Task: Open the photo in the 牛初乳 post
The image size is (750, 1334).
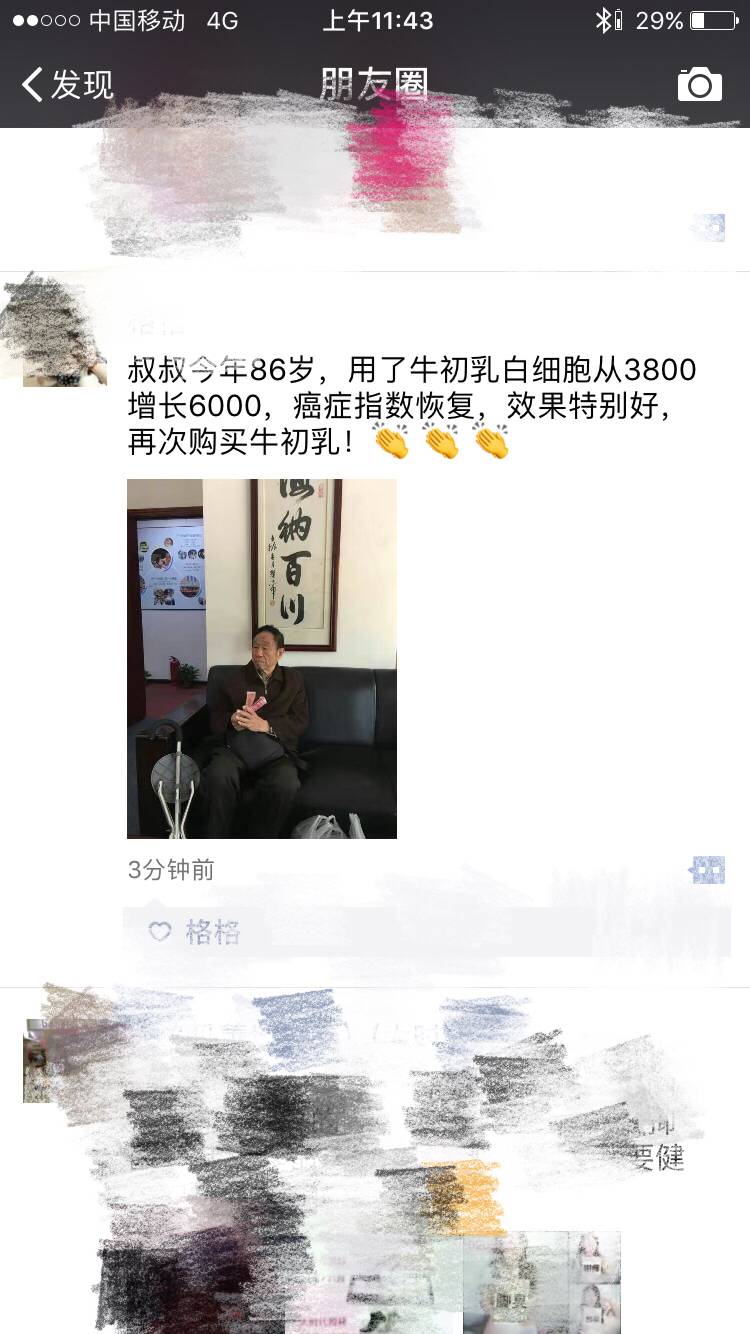Action: (262, 658)
